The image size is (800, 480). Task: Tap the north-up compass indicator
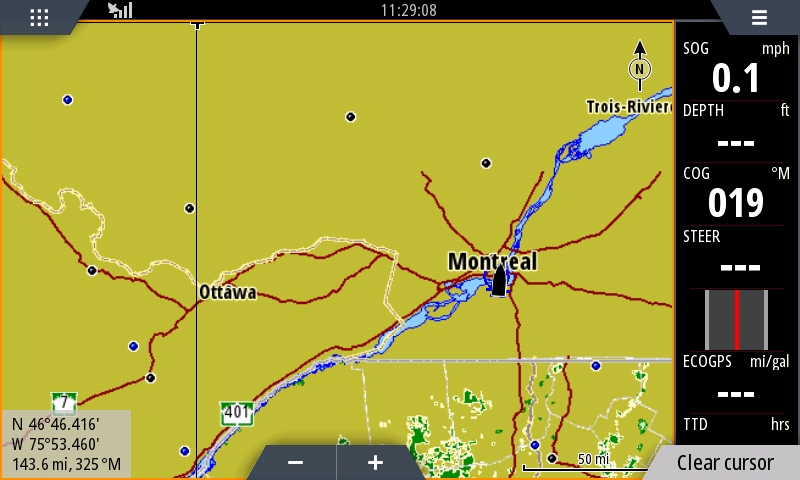tap(640, 68)
